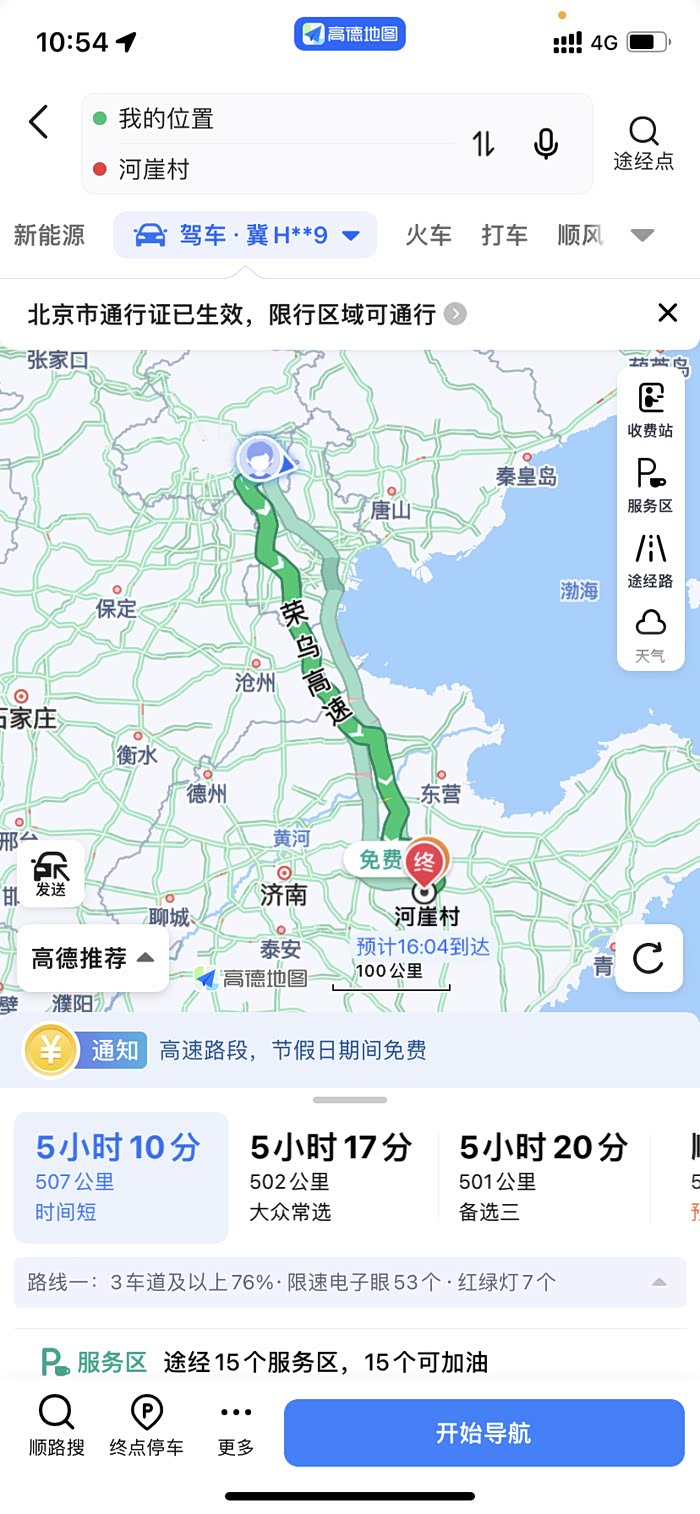Swap start and destination points
Screen dimensions: 700x1514
pos(484,144)
